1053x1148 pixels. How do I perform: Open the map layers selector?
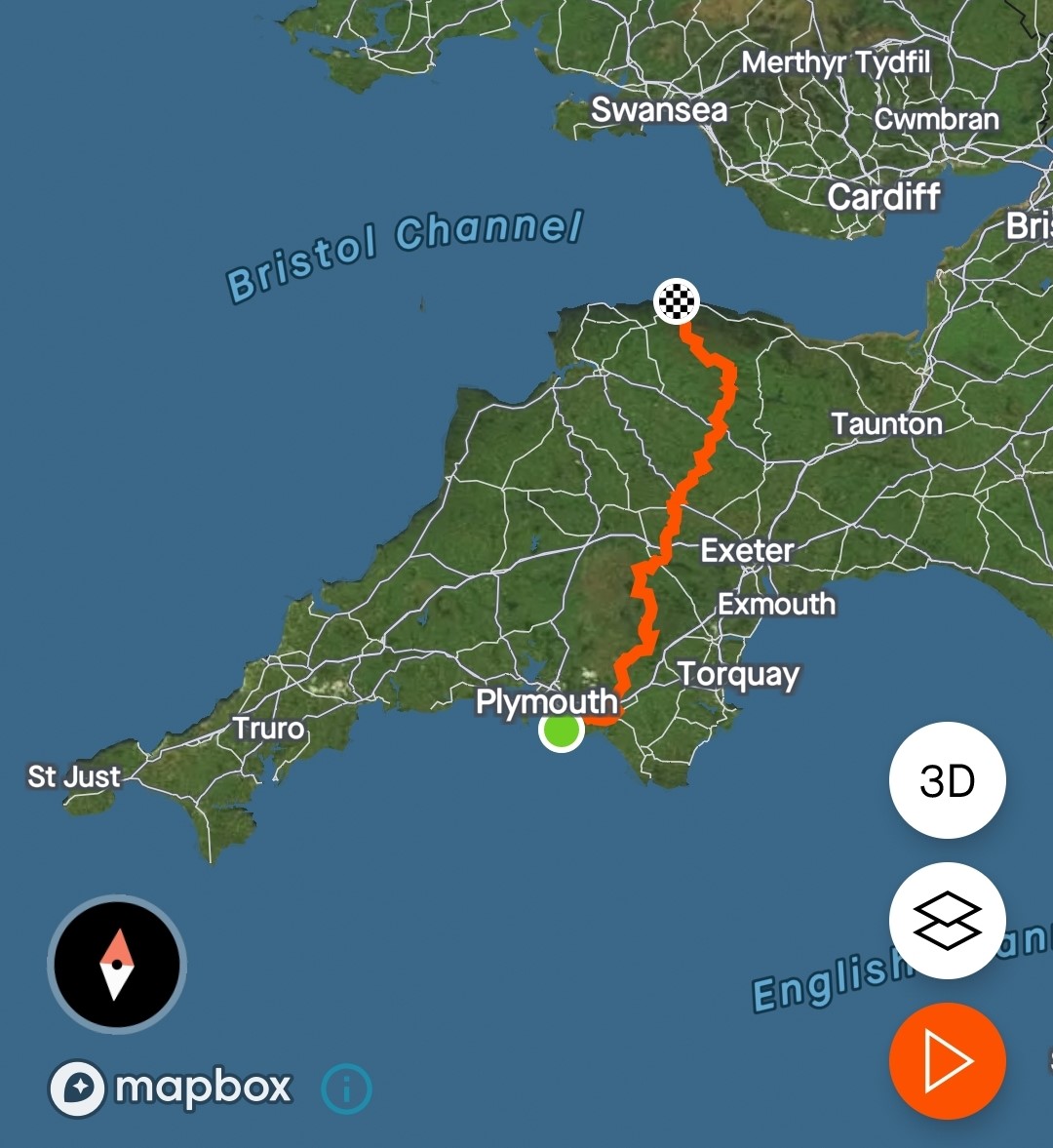[947, 920]
